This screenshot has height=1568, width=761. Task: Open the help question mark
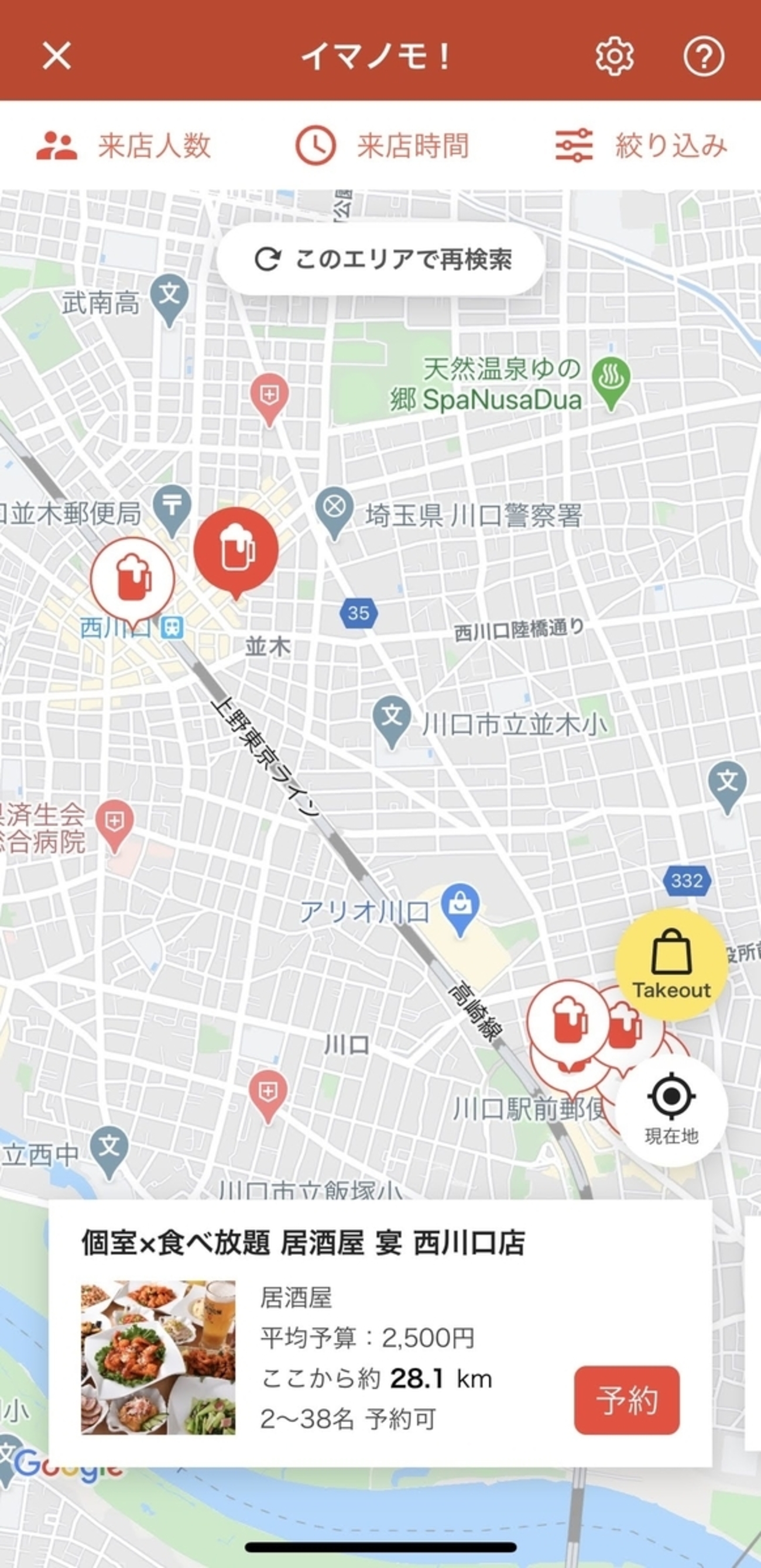click(x=703, y=57)
